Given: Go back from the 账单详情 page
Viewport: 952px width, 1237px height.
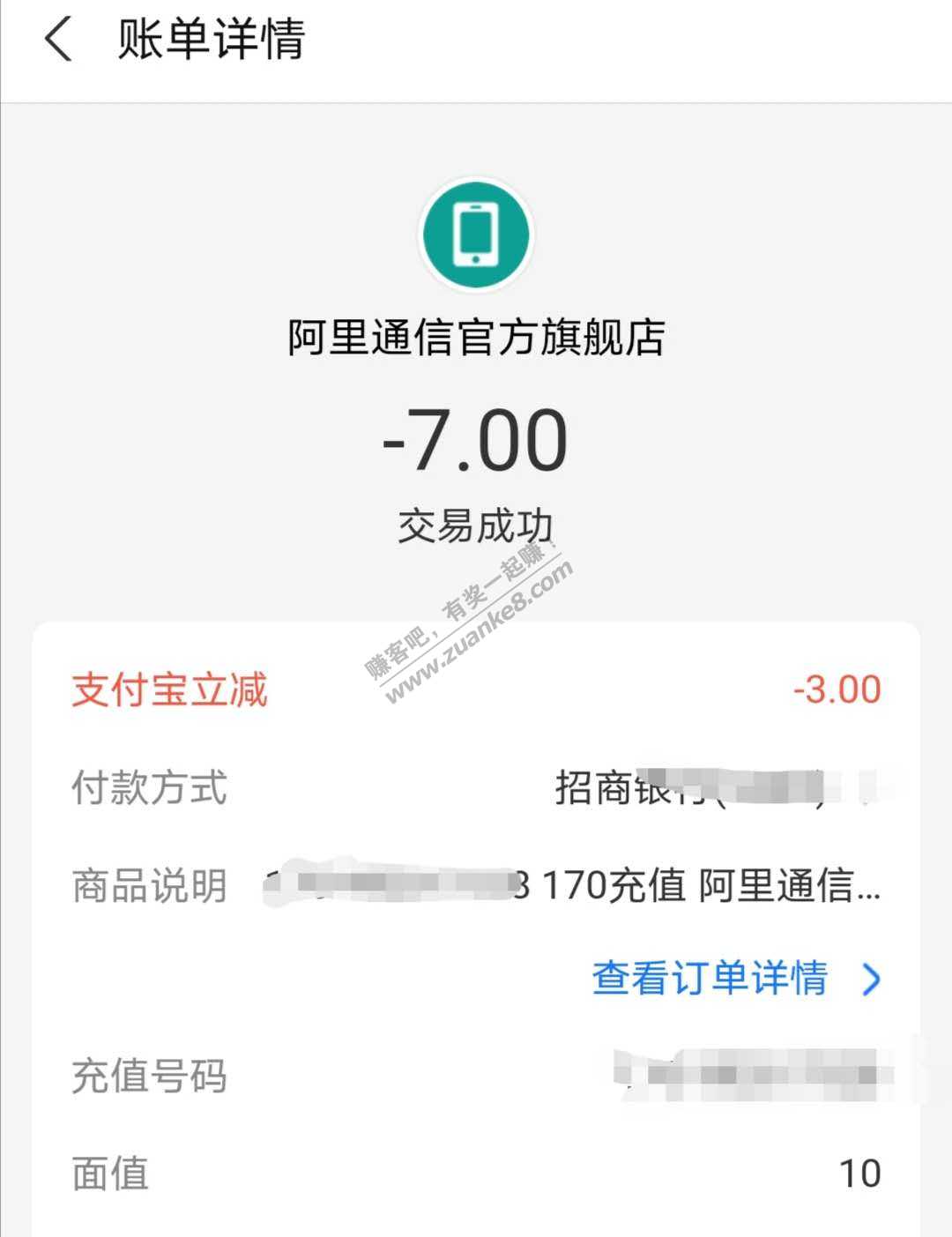Looking at the screenshot, I should 58,41.
